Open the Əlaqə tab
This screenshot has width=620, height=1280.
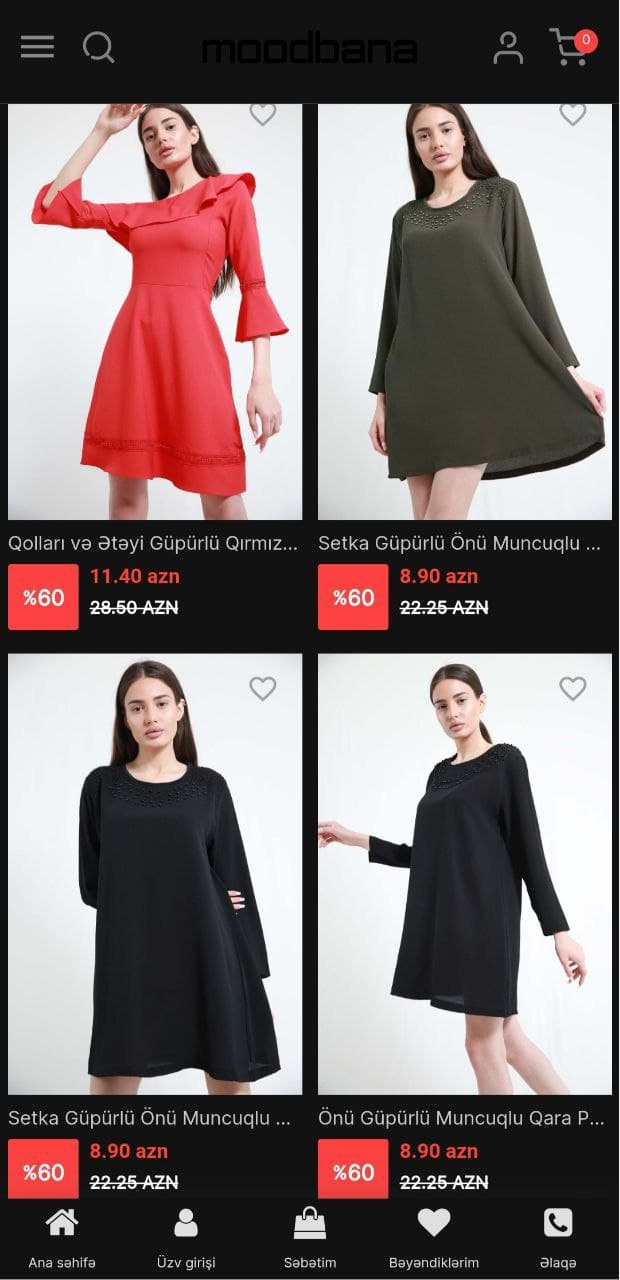[x=558, y=1239]
